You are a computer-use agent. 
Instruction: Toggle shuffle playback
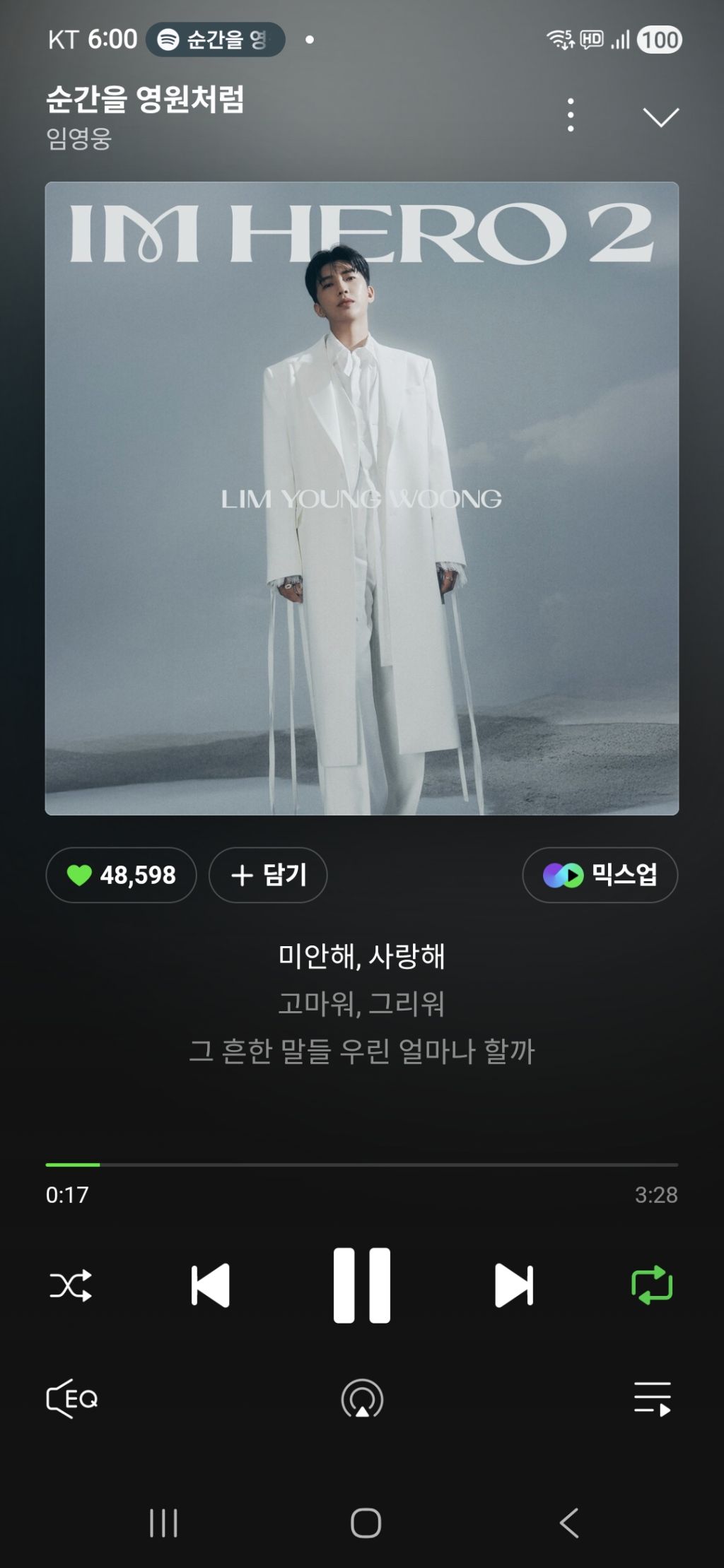71,1285
